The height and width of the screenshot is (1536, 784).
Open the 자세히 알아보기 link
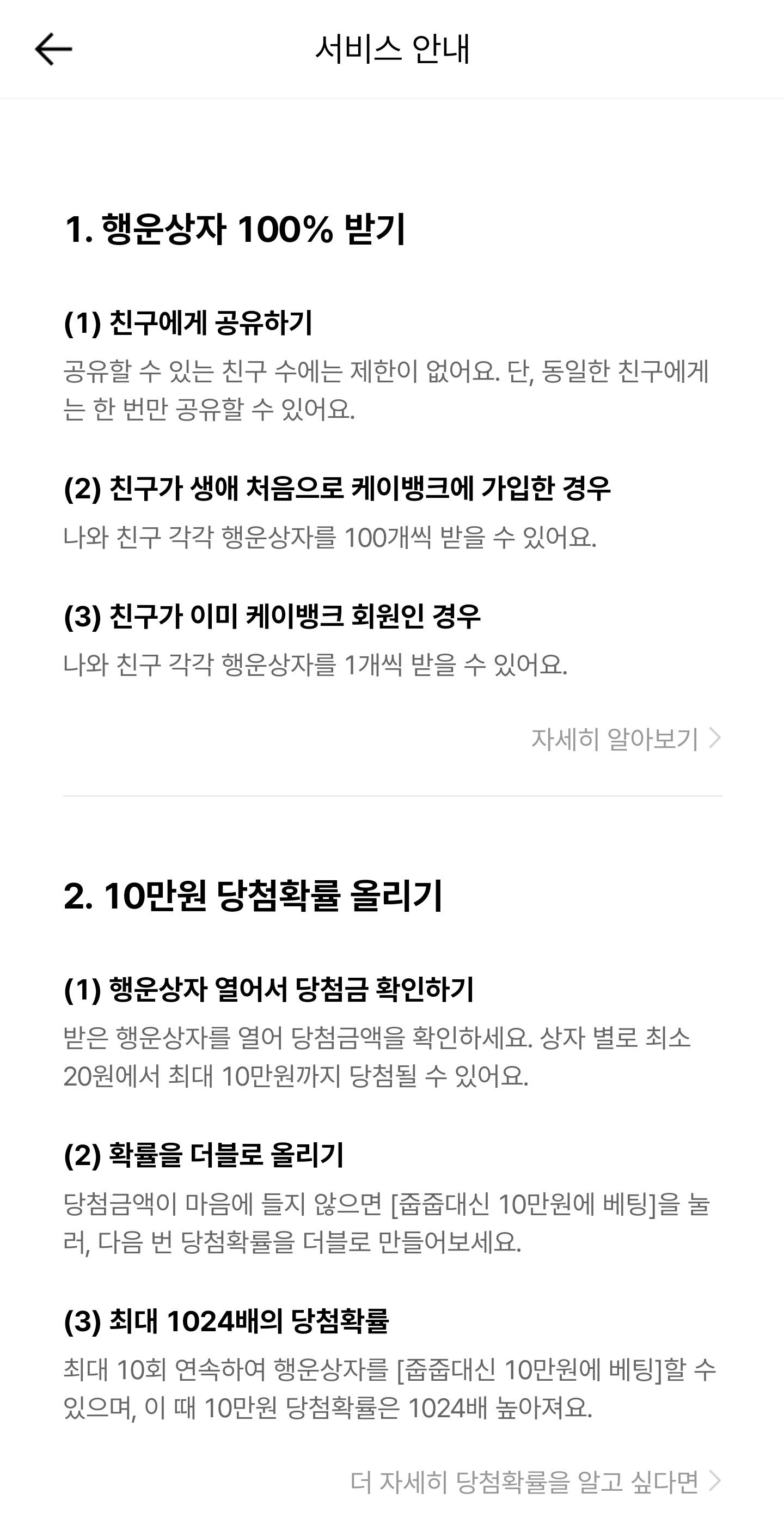pyautogui.click(x=626, y=739)
